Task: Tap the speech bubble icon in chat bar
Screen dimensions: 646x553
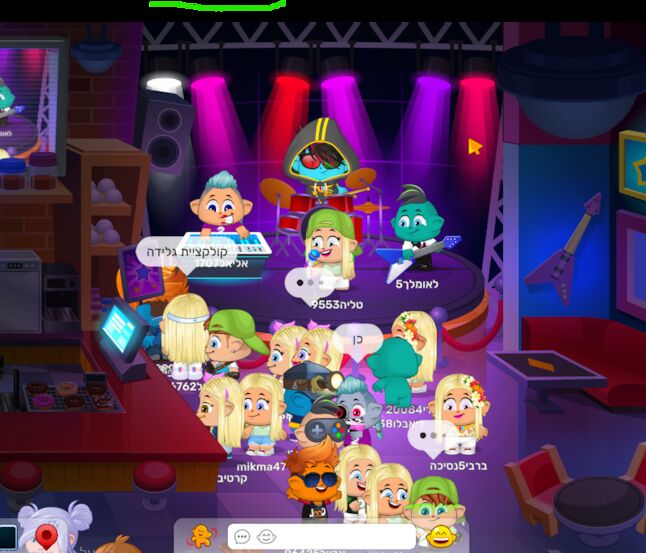Action: (242, 537)
